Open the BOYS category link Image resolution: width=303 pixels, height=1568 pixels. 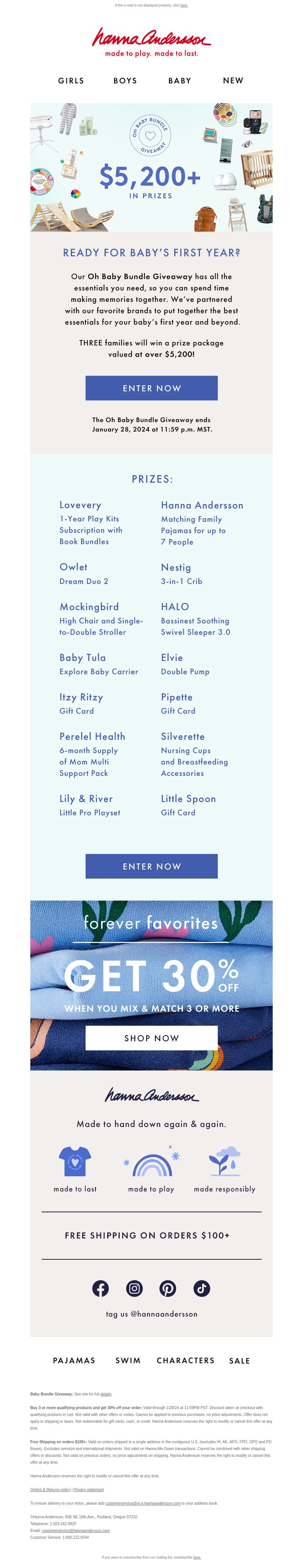[125, 80]
